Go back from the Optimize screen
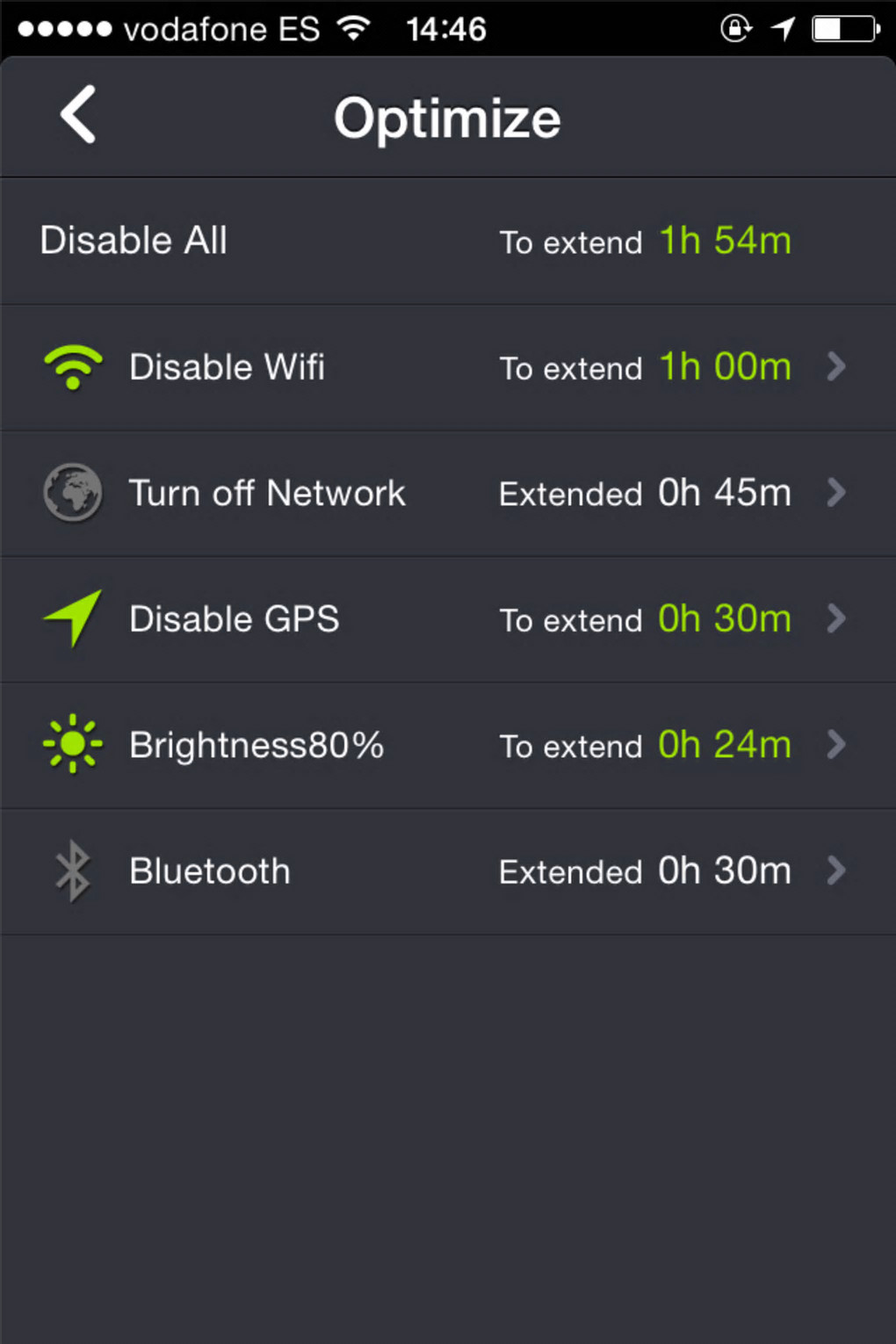This screenshot has height=1344, width=896. (x=78, y=115)
